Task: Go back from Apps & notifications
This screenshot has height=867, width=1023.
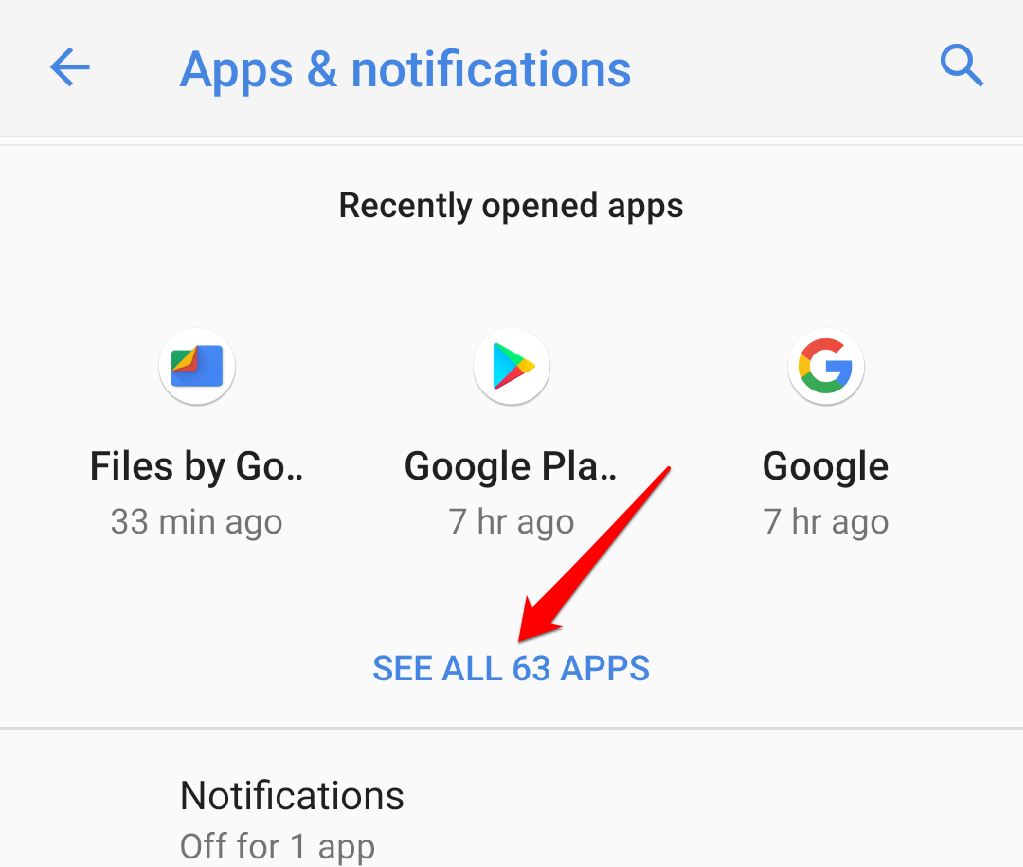Action: (x=70, y=68)
